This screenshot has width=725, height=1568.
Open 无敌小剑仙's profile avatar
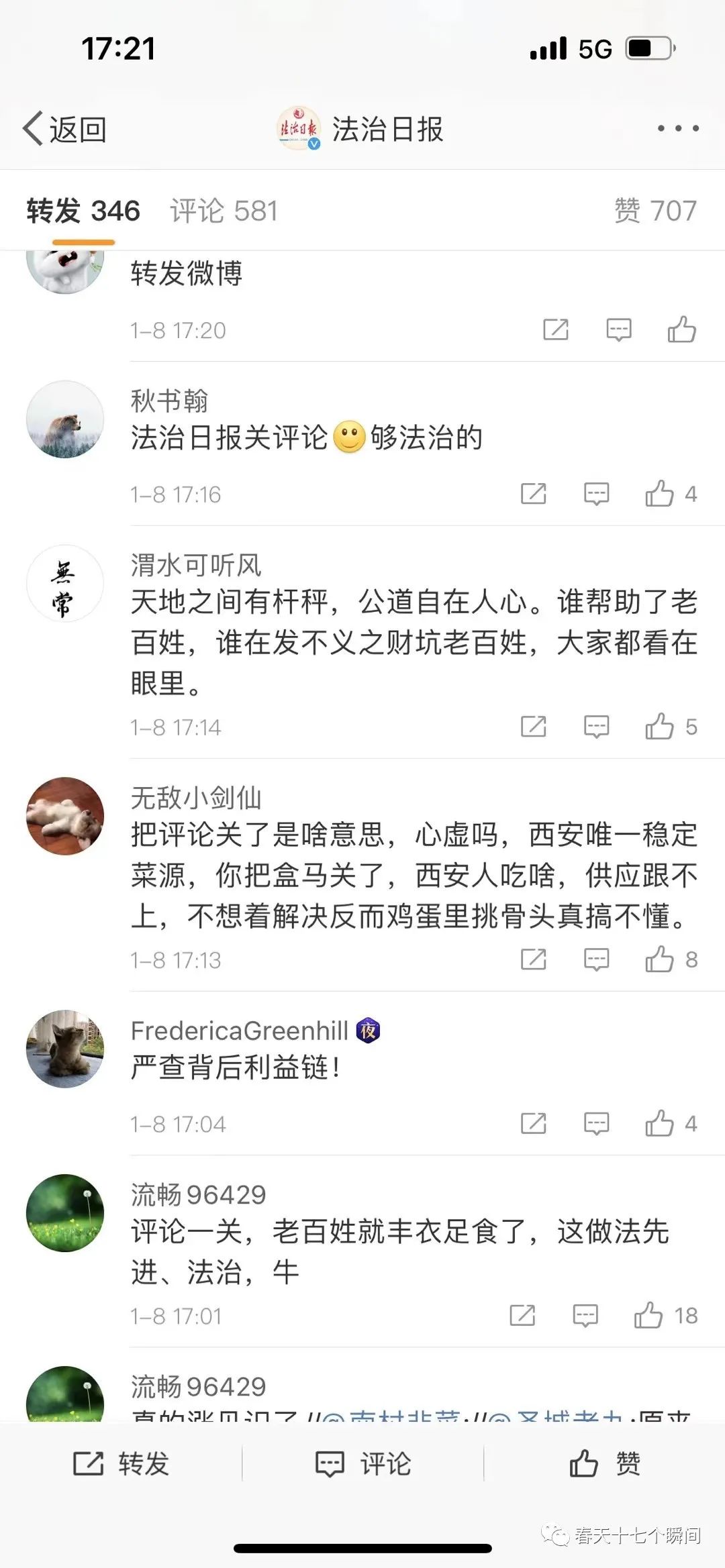point(65,816)
